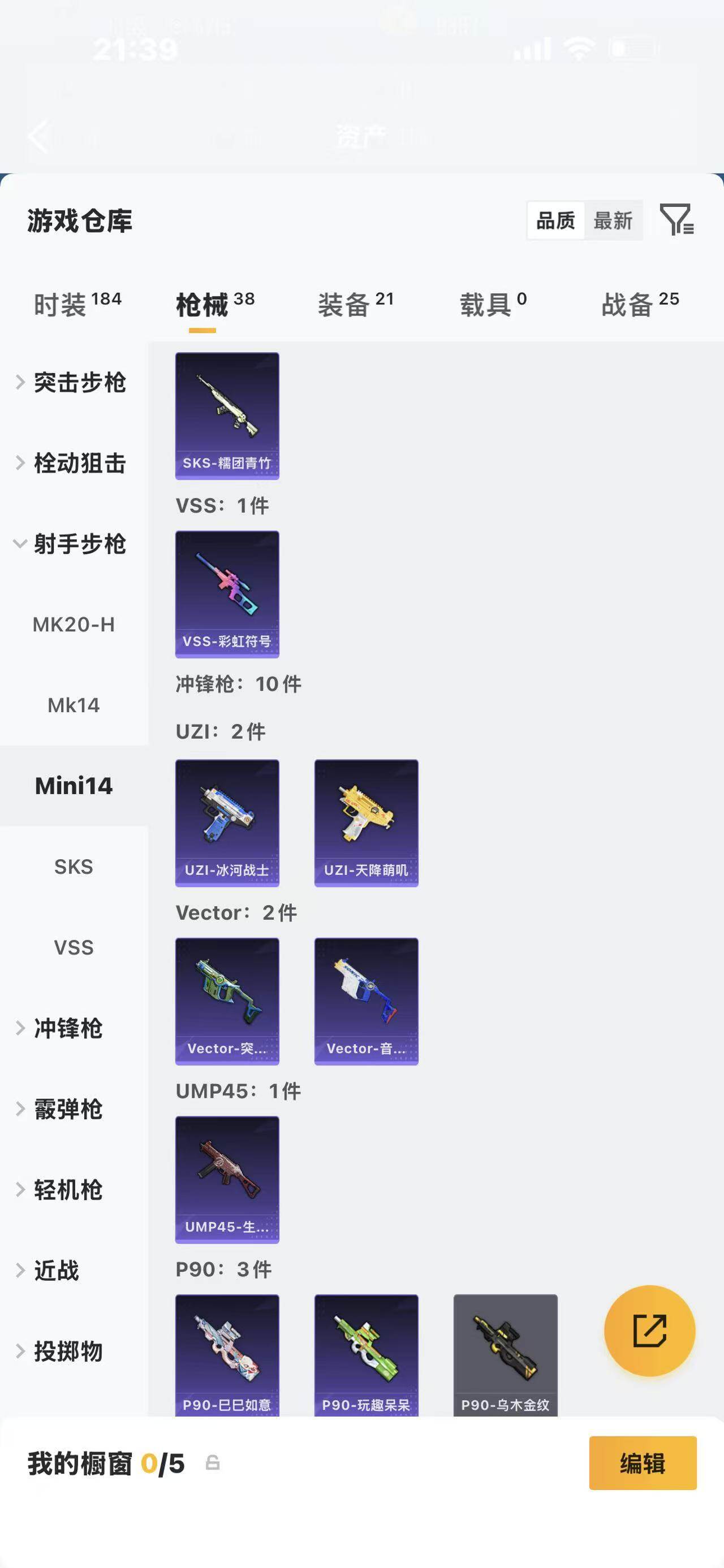724x1568 pixels.
Task: Switch to the 装备 tab
Action: [356, 304]
